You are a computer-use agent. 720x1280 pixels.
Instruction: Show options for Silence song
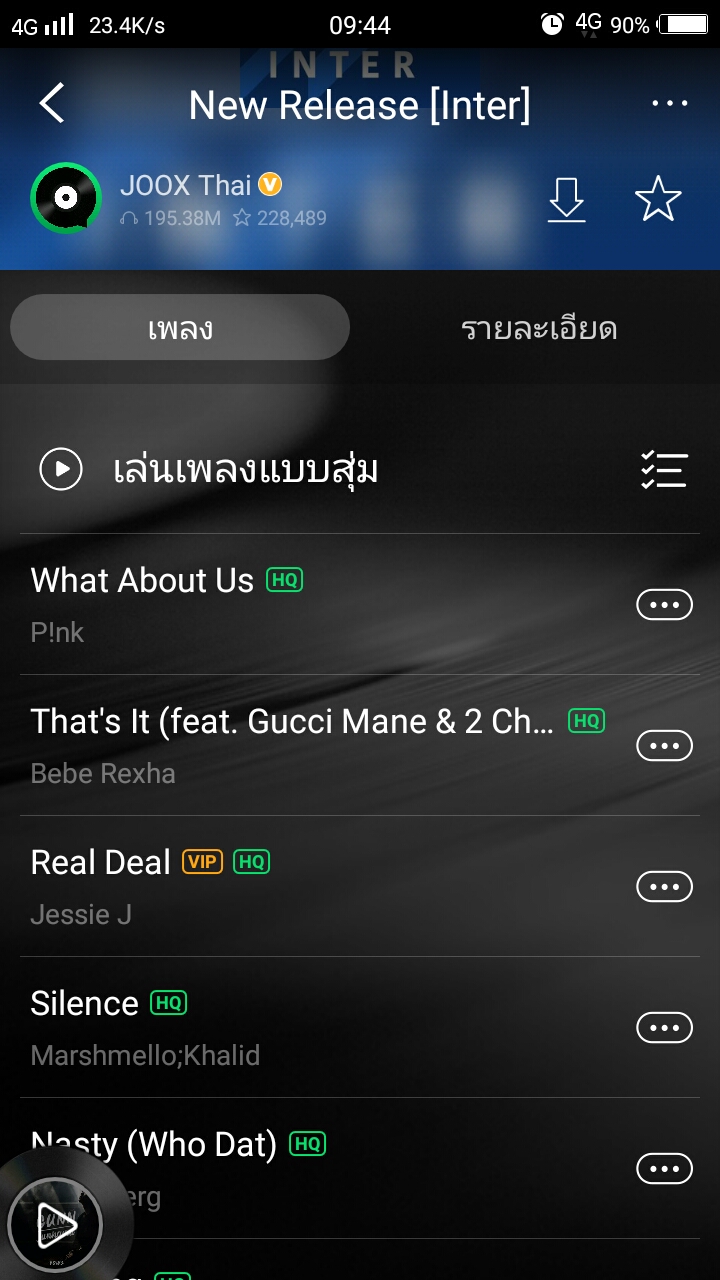[x=664, y=1028]
